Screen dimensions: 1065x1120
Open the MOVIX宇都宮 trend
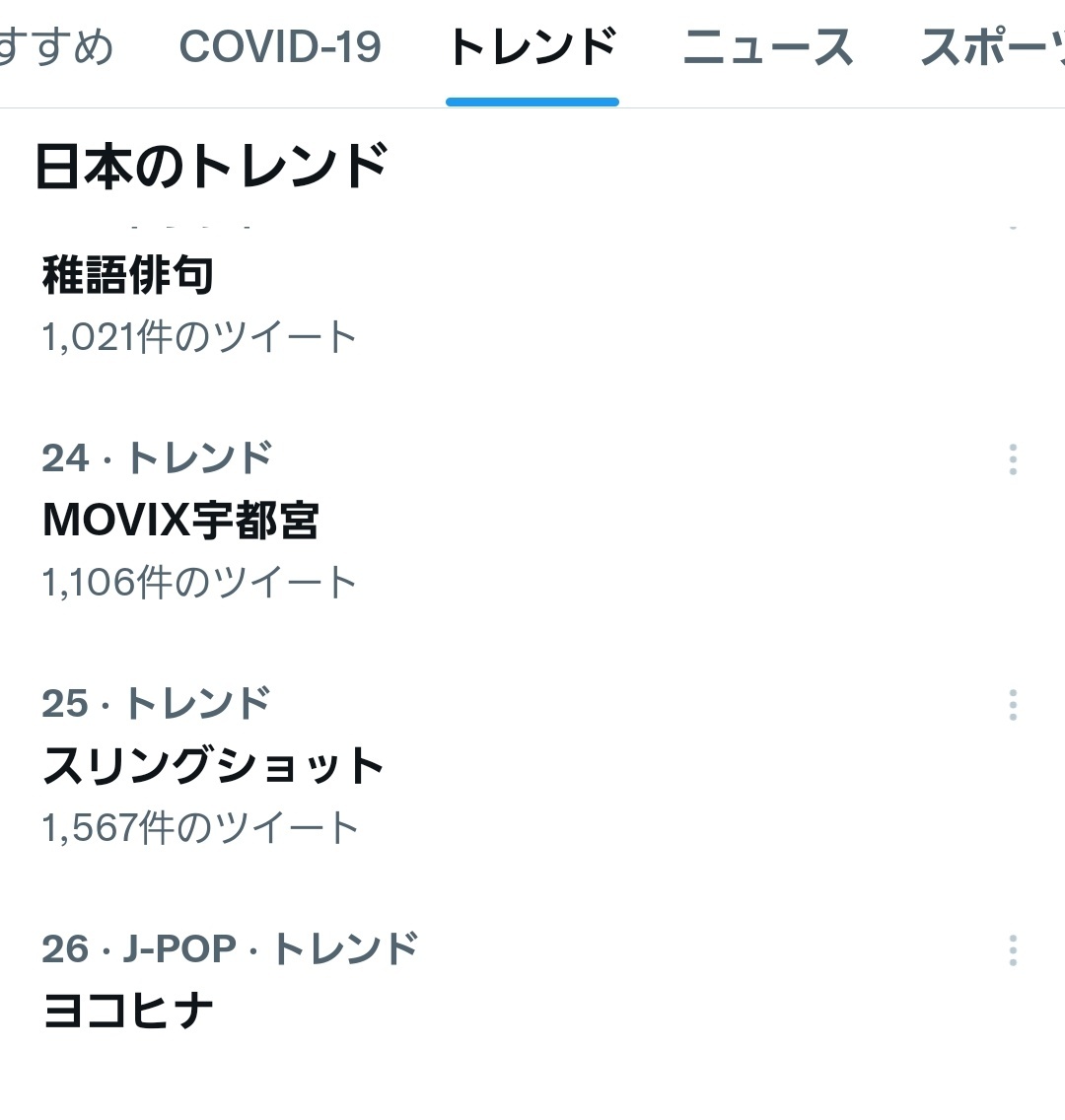click(x=180, y=521)
